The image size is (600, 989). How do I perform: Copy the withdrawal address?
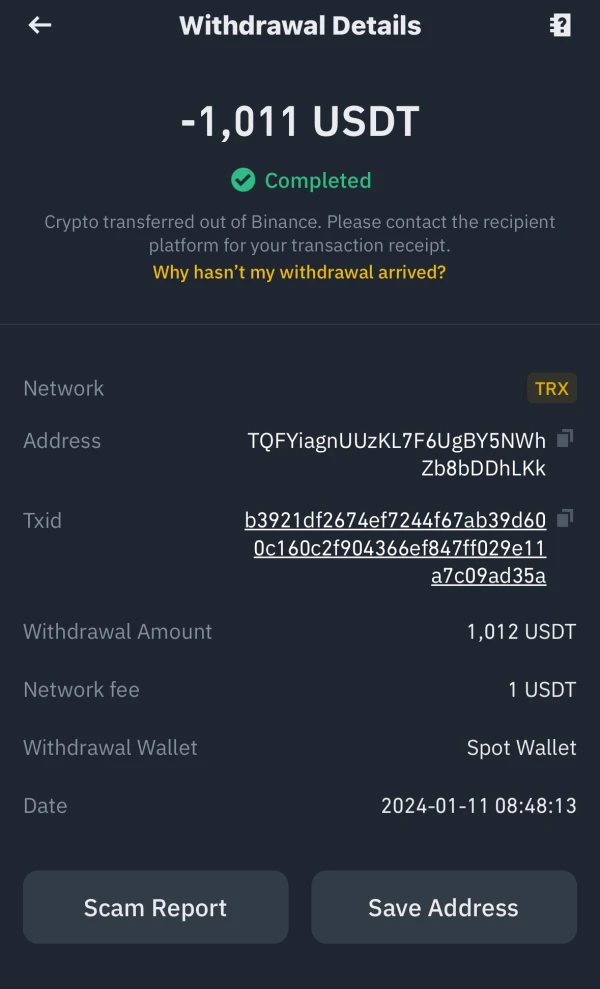565,438
